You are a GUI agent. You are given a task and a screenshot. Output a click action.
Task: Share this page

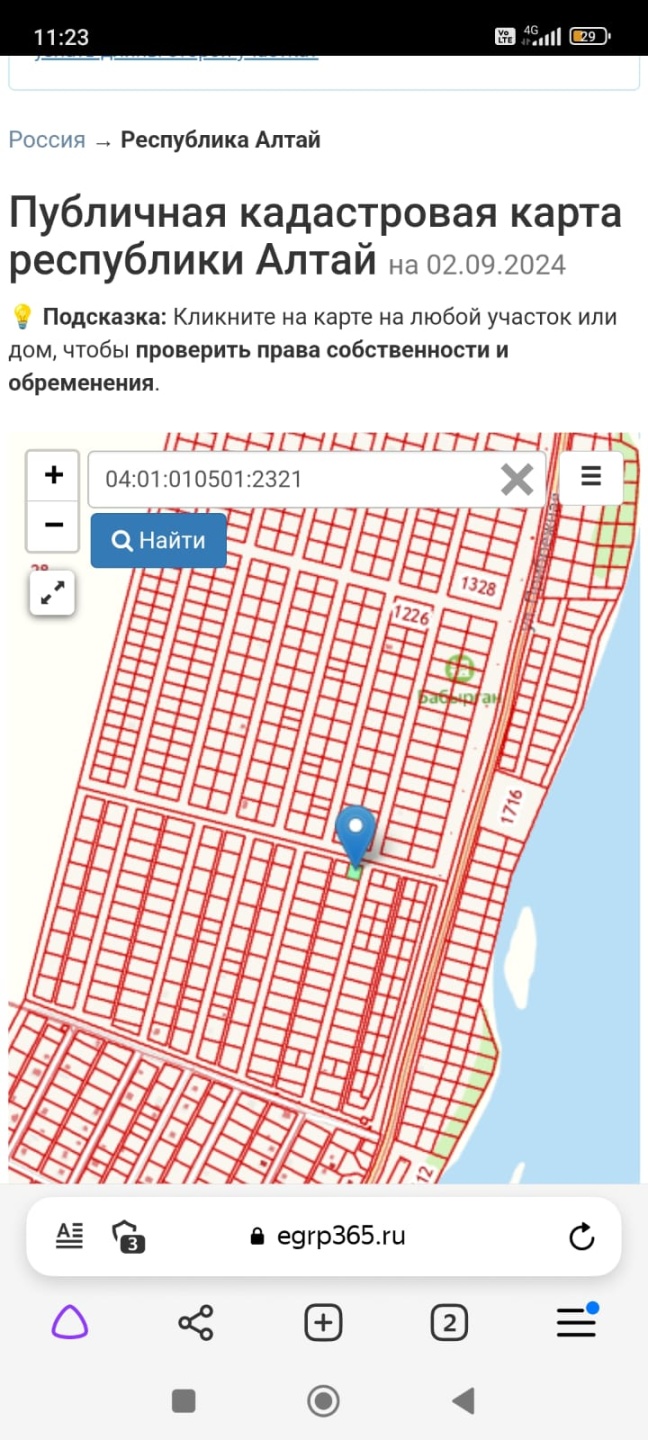click(196, 1323)
